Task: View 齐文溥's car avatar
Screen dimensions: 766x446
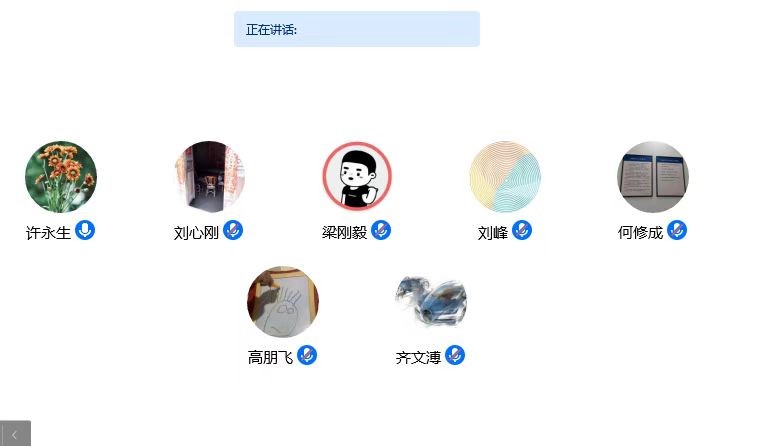Action: (x=431, y=302)
